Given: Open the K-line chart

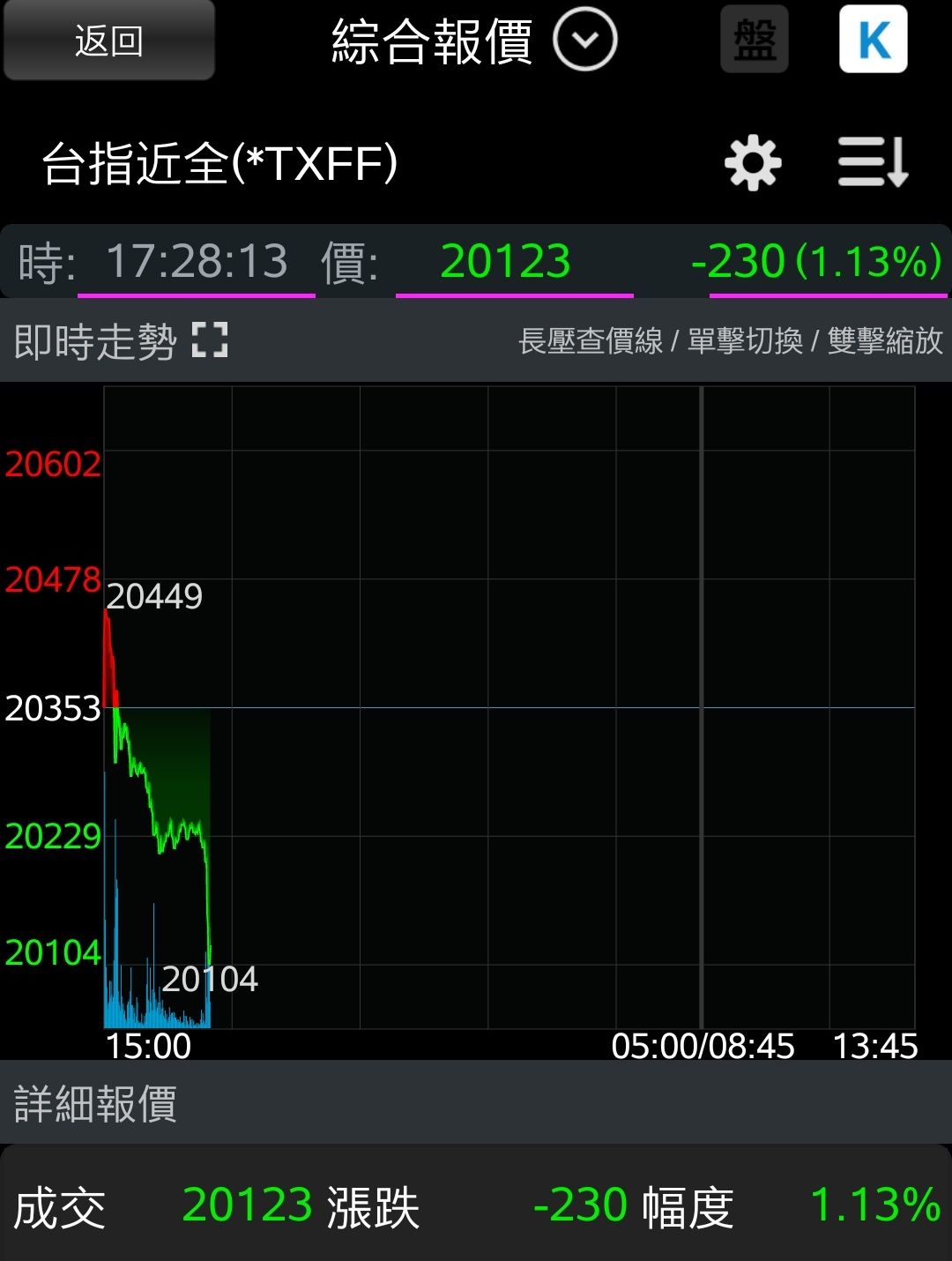Looking at the screenshot, I should (873, 40).
